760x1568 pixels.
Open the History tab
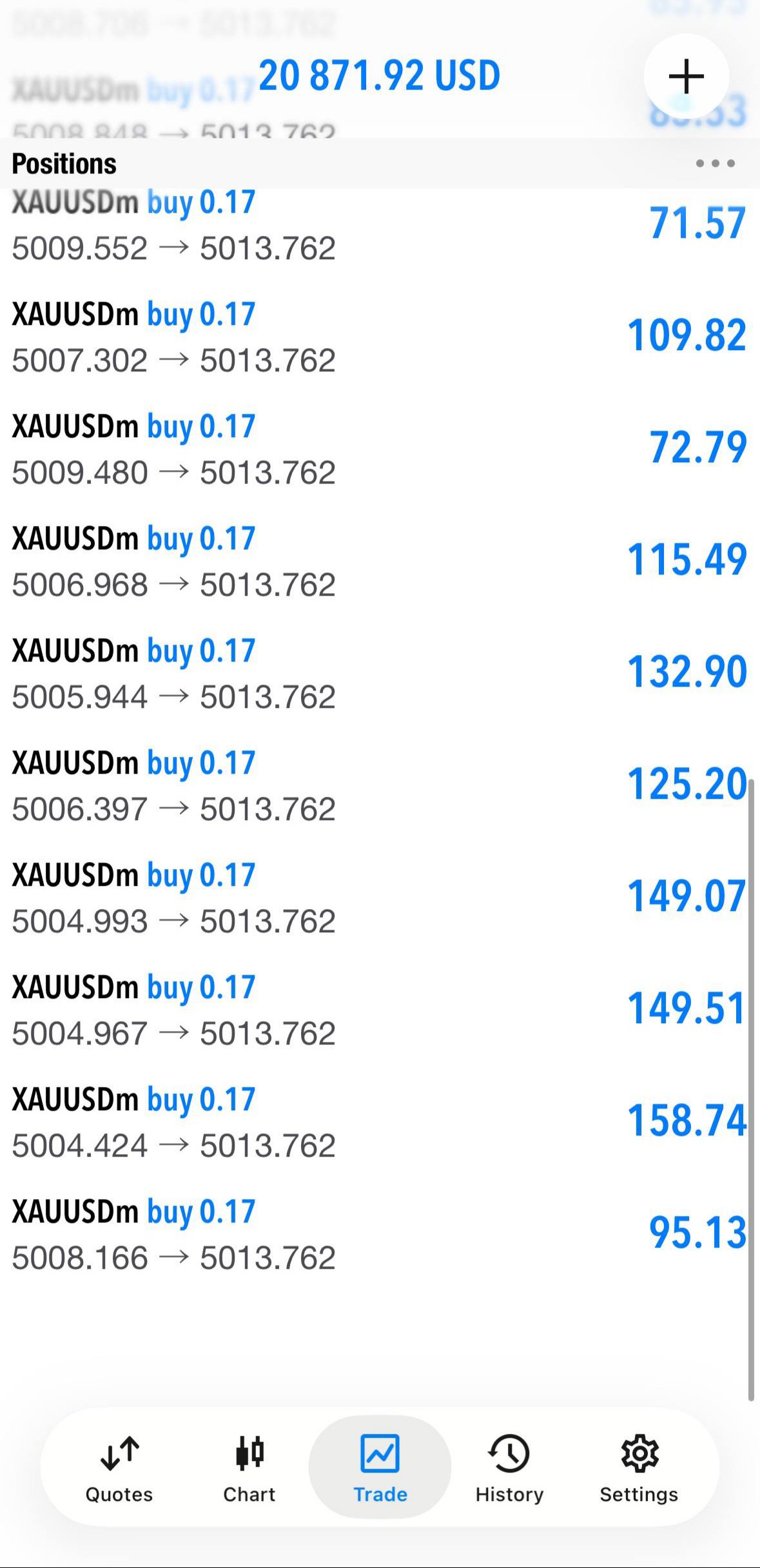(509, 1467)
